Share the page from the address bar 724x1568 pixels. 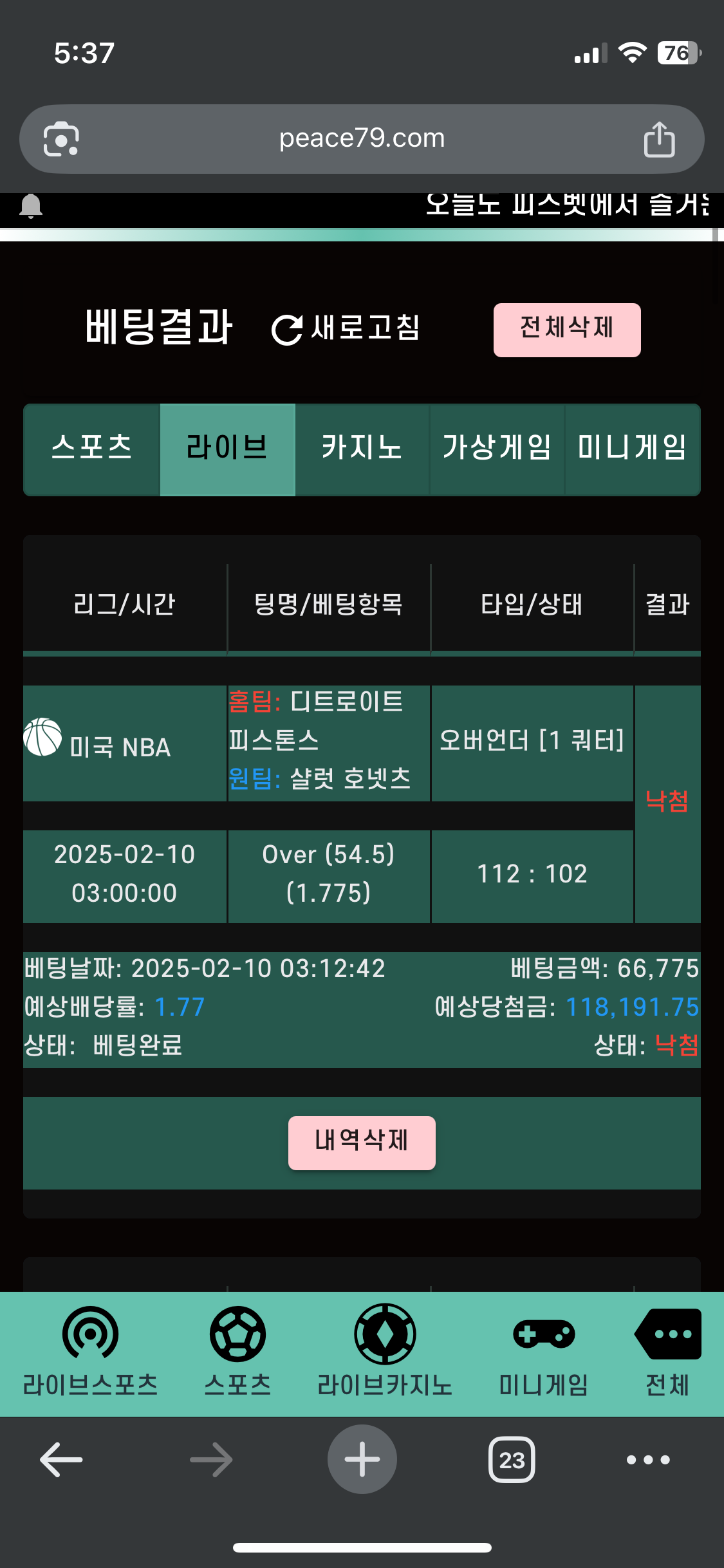pos(659,139)
